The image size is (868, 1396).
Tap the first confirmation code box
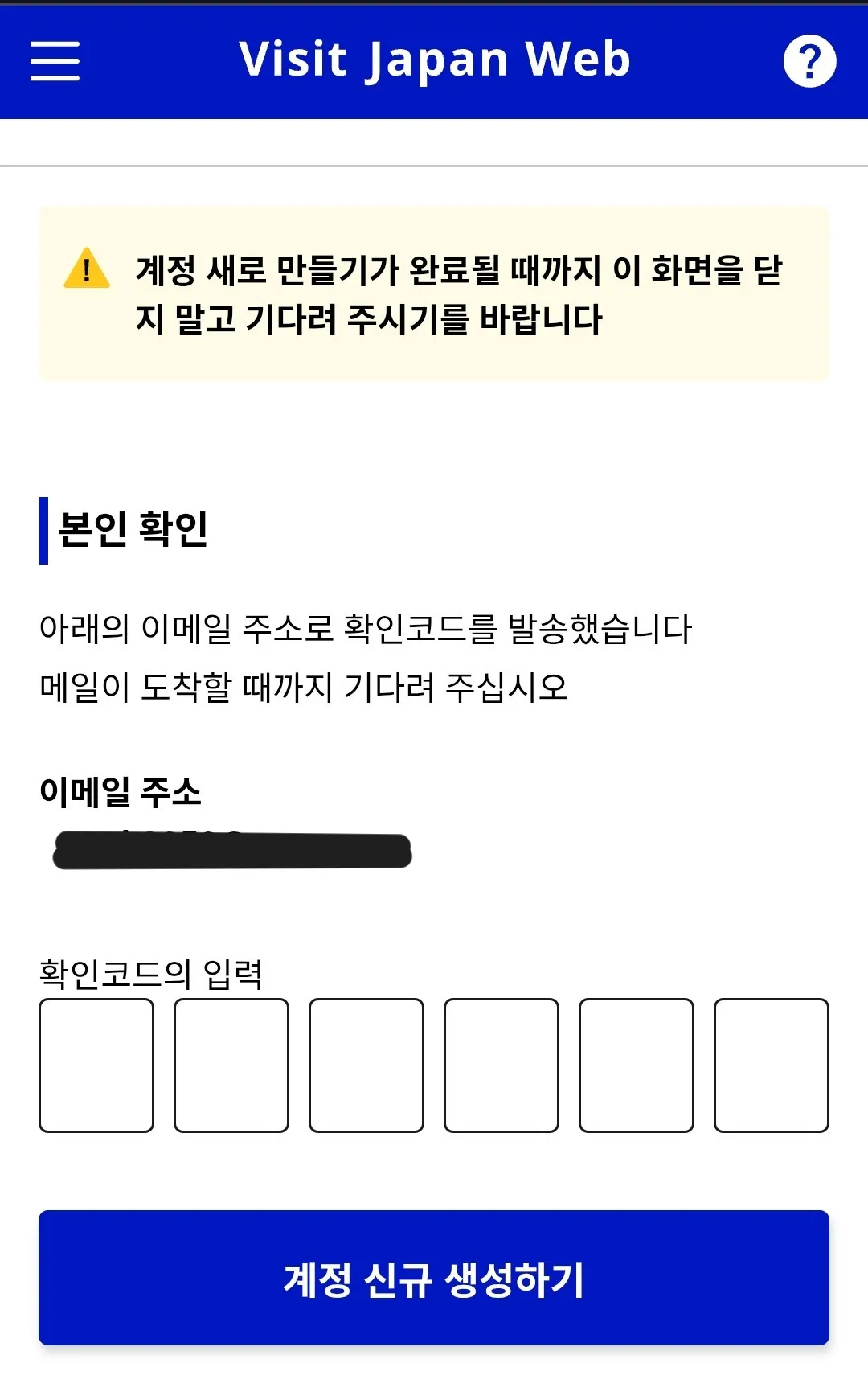[x=96, y=1065]
